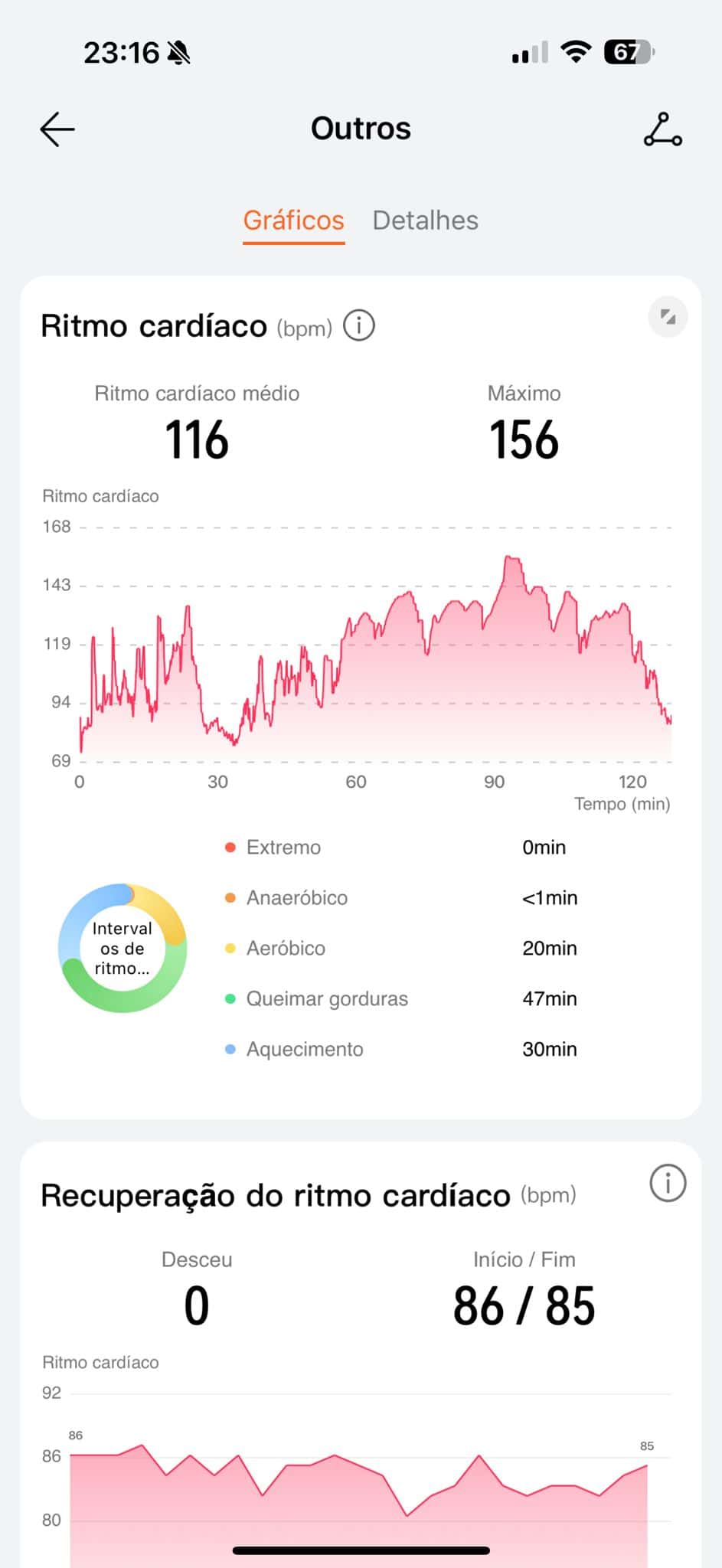
Task: Open the route share icon
Action: pos(662,129)
